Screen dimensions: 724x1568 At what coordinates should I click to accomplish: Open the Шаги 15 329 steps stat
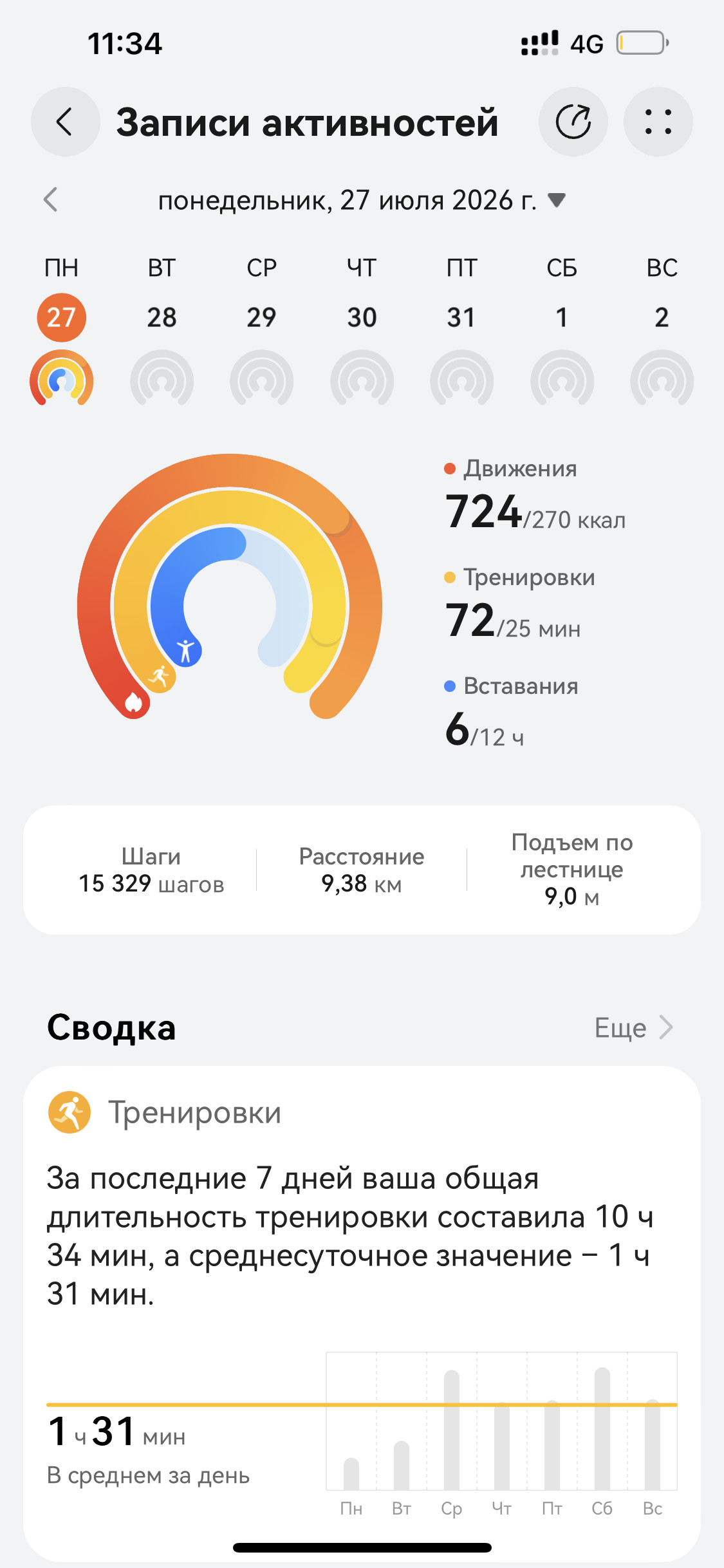point(151,870)
